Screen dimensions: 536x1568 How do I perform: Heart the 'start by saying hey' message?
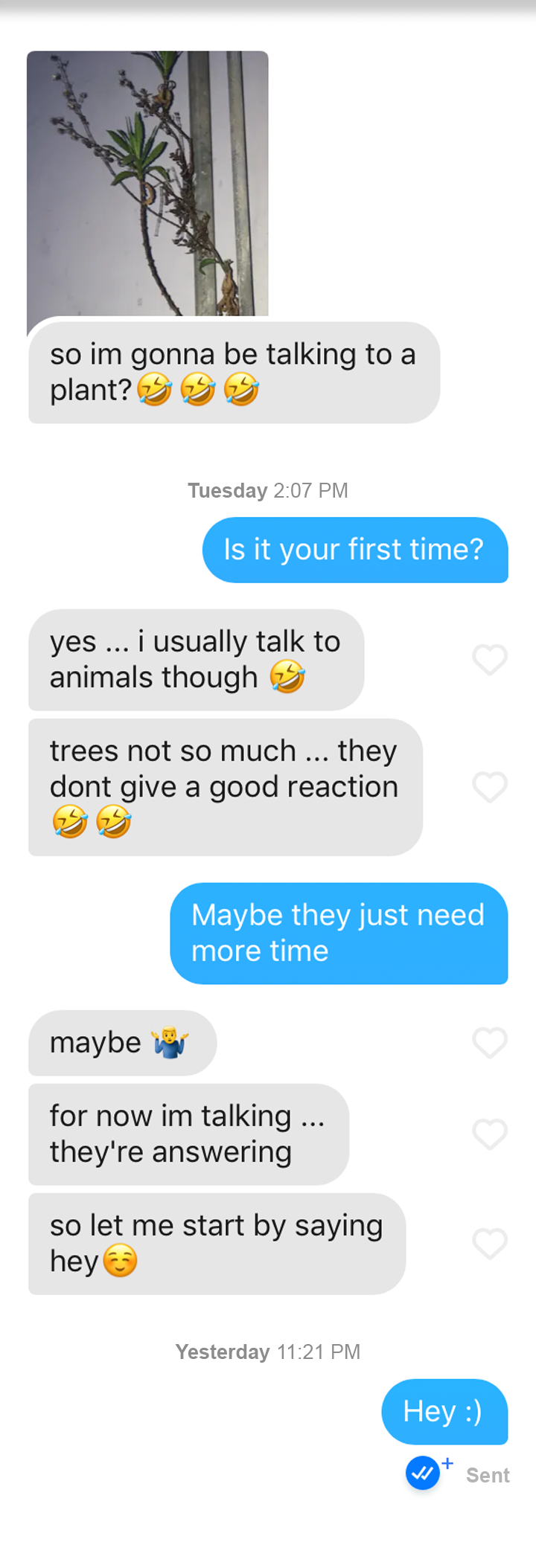(490, 1244)
